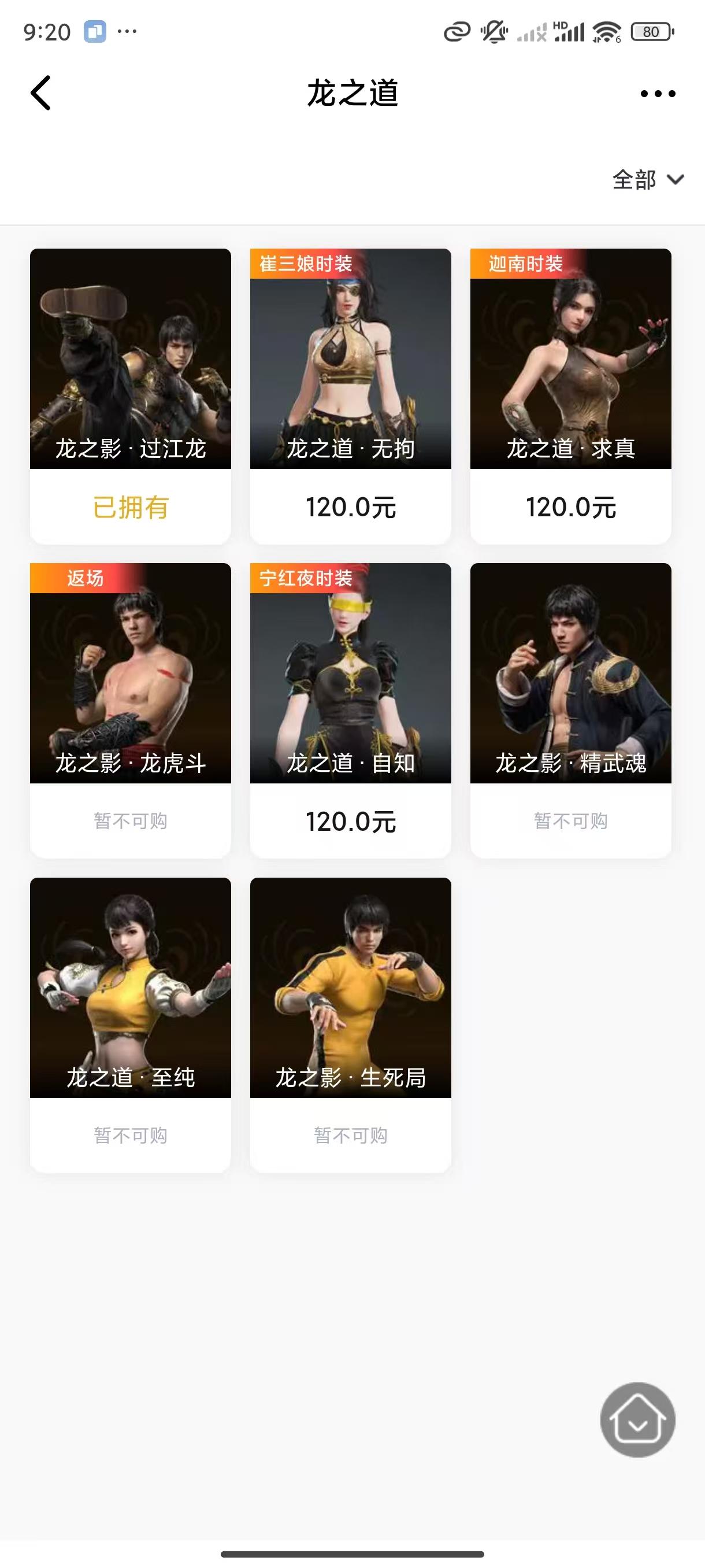Viewport: 705px width, 1568px height.
Task: Tap the 120.0元 price for 龙之道·无拘
Action: (351, 507)
